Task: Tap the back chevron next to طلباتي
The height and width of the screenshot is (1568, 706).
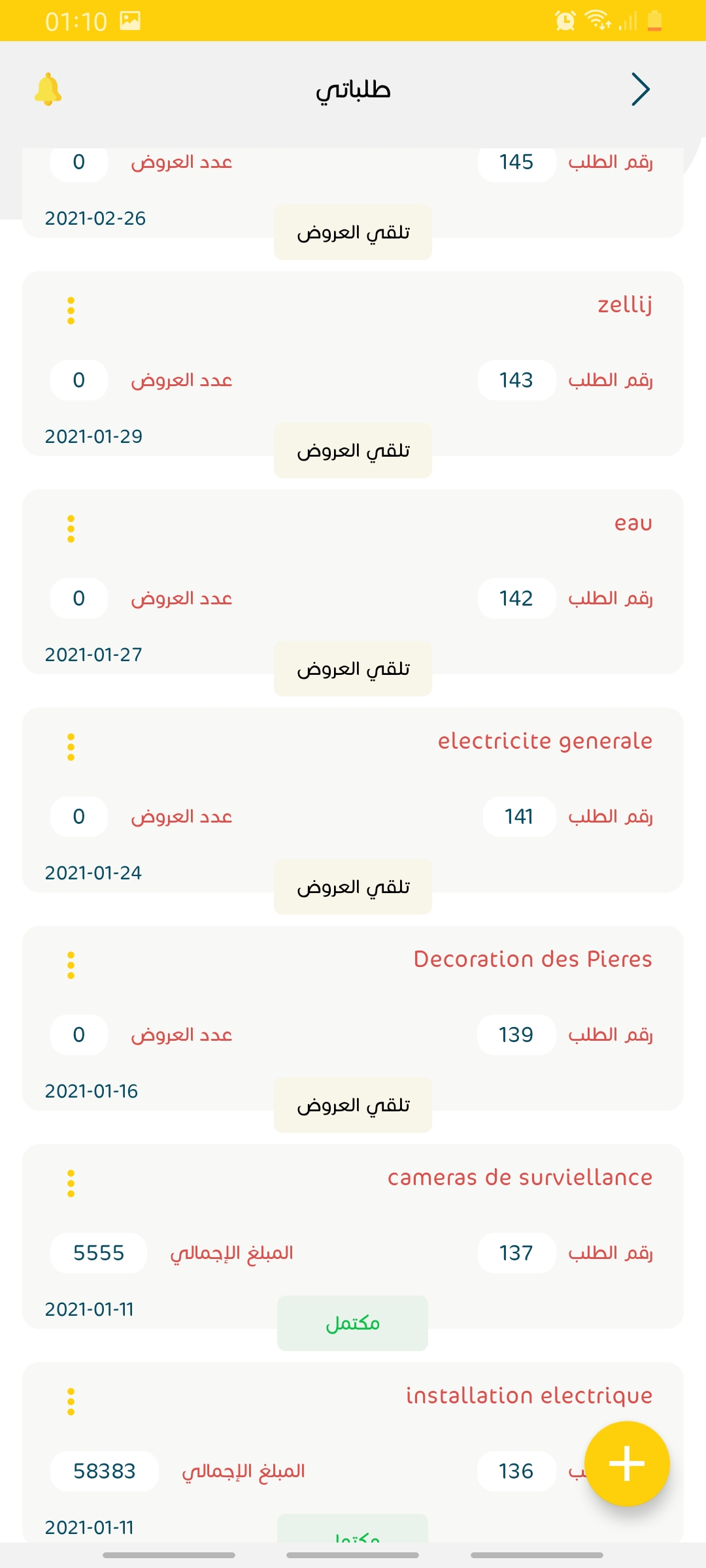Action: (641, 89)
